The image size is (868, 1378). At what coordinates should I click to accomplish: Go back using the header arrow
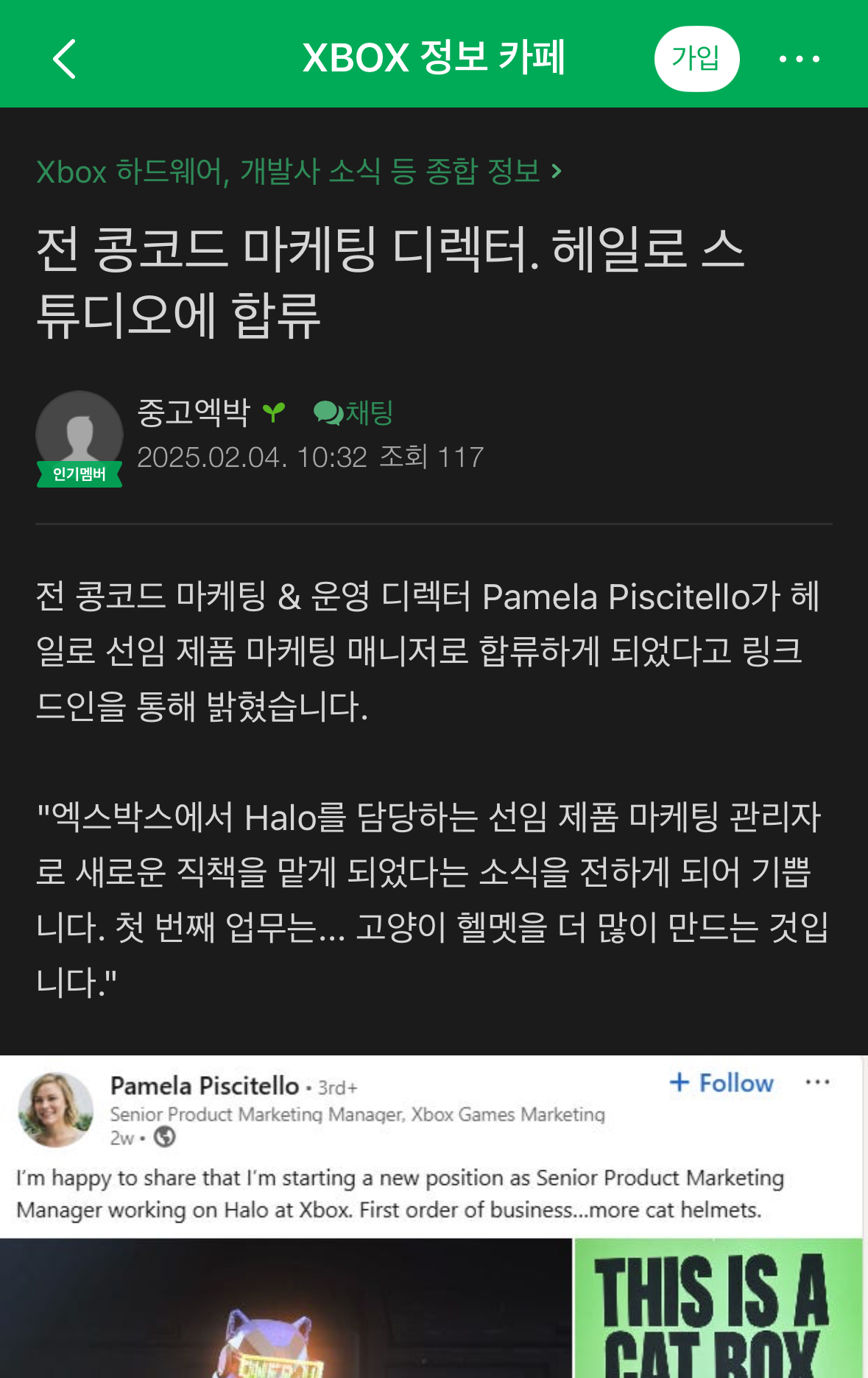65,59
